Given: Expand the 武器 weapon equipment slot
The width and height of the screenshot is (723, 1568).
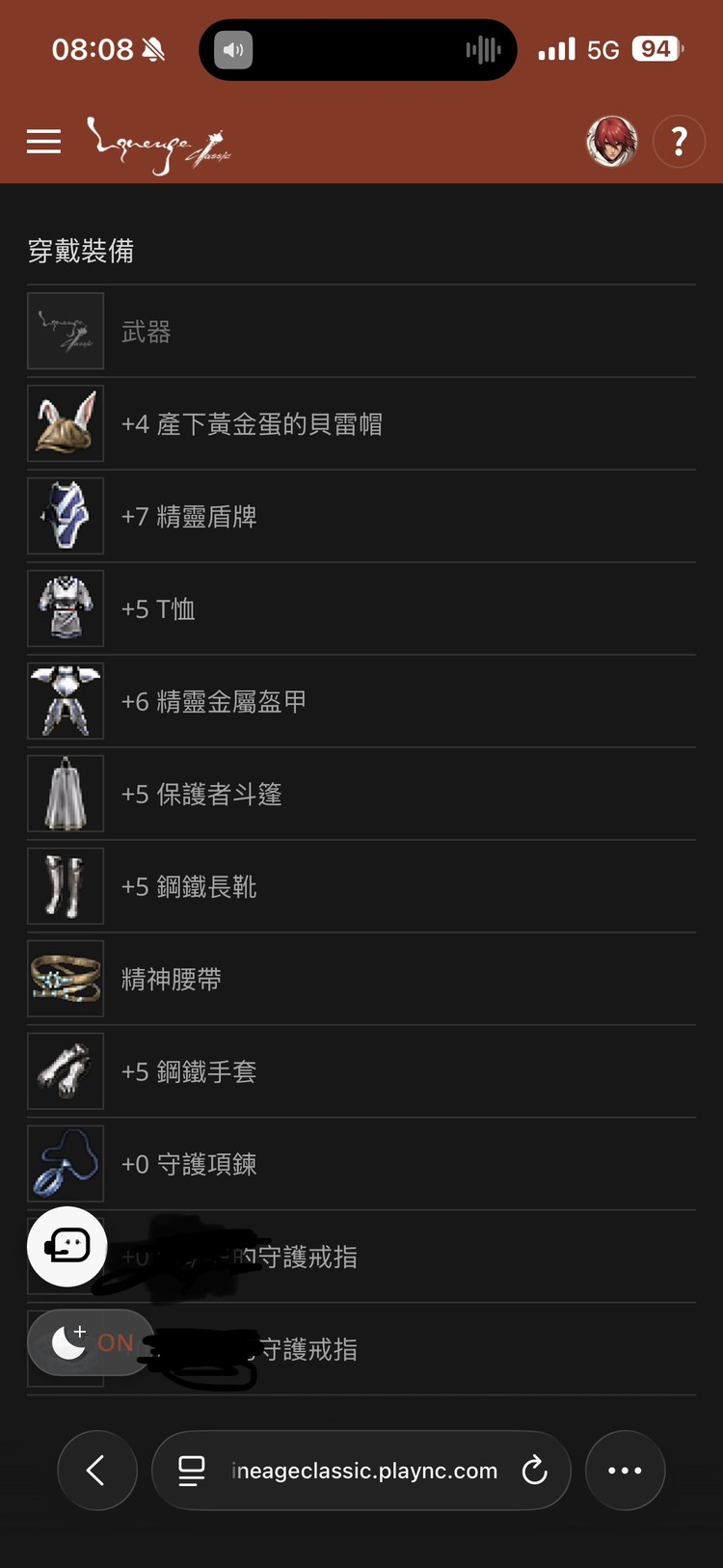Looking at the screenshot, I should [361, 331].
